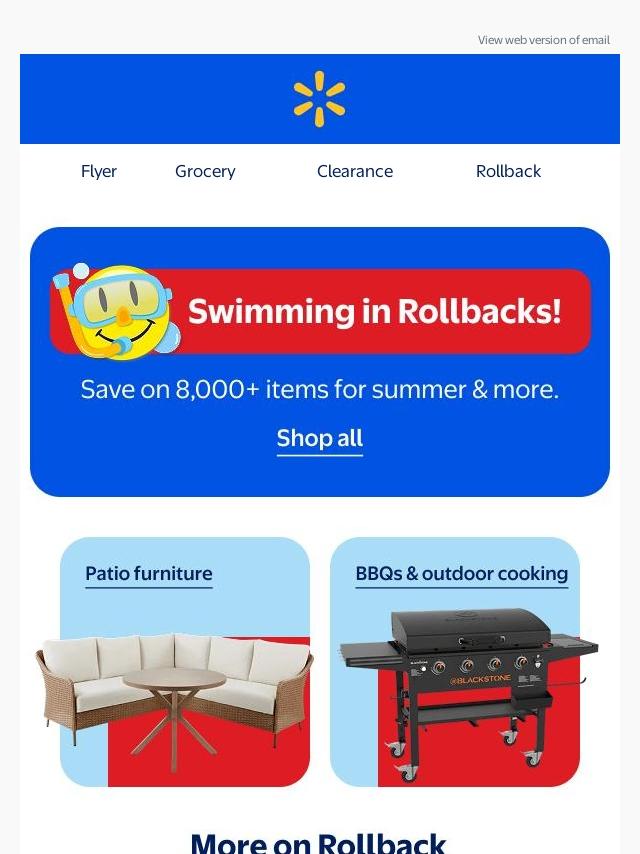Tap the Shop all link
640x854 pixels.
pyautogui.click(x=320, y=438)
